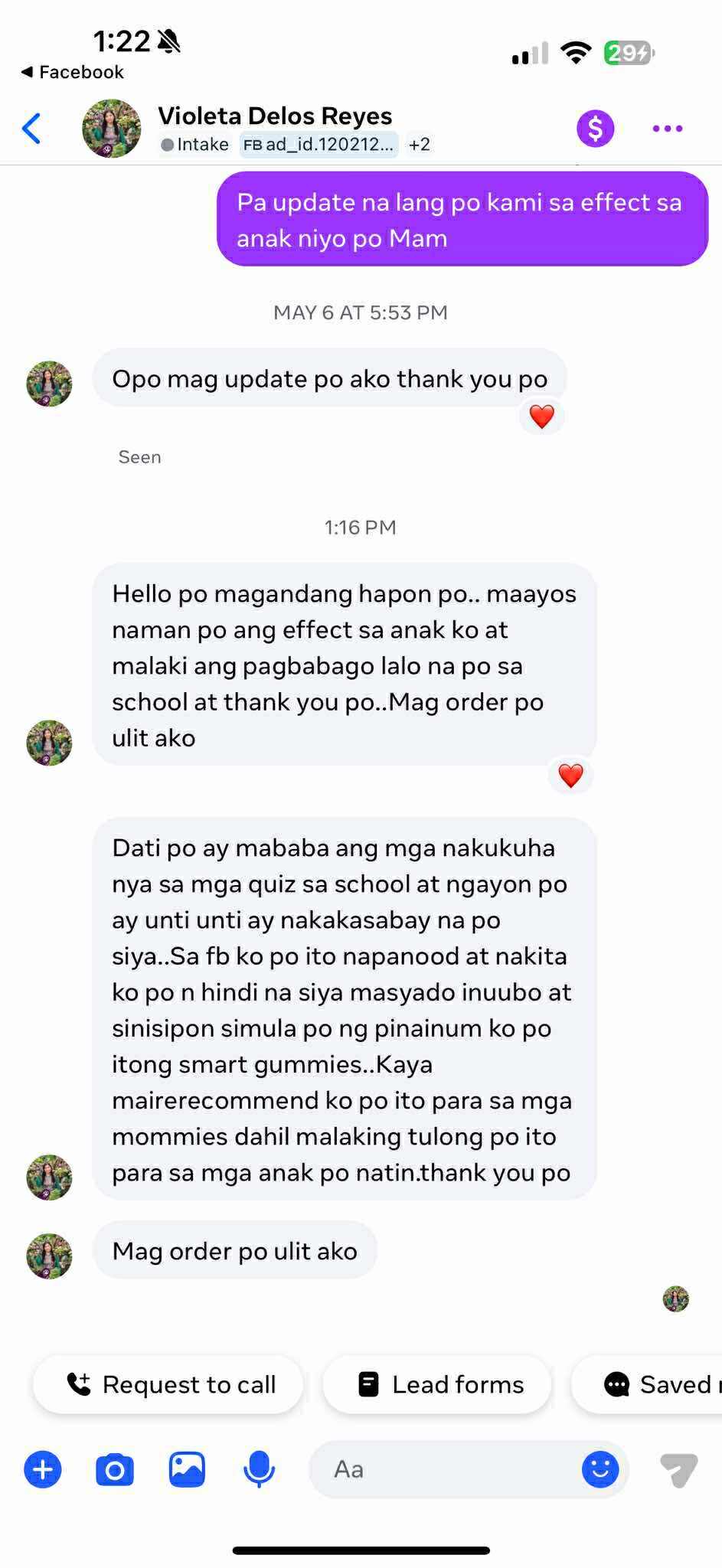
Task: Open the emoji picker smiley
Action: pos(600,1469)
